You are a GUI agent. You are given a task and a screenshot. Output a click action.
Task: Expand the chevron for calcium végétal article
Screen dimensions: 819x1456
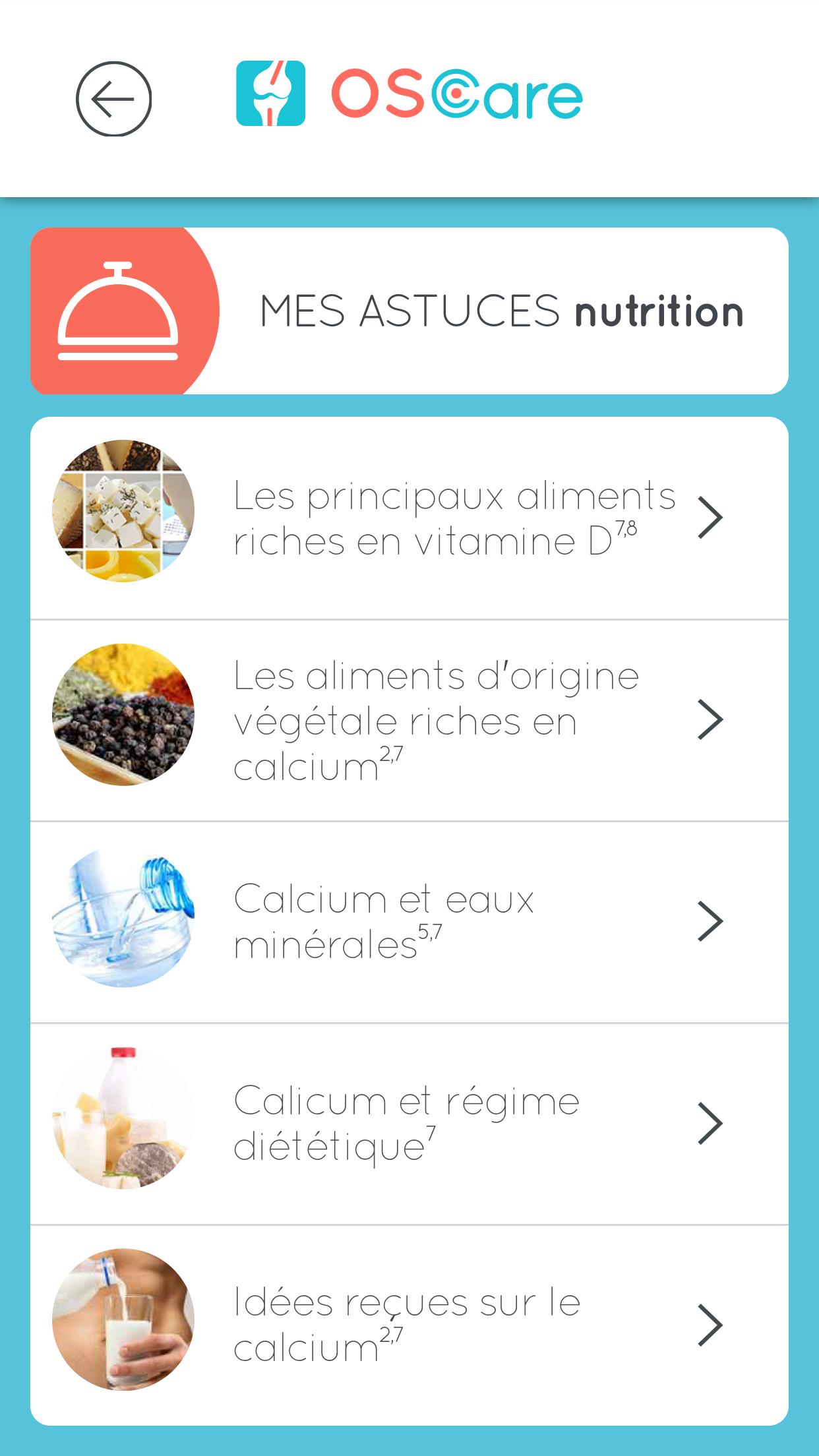click(711, 719)
